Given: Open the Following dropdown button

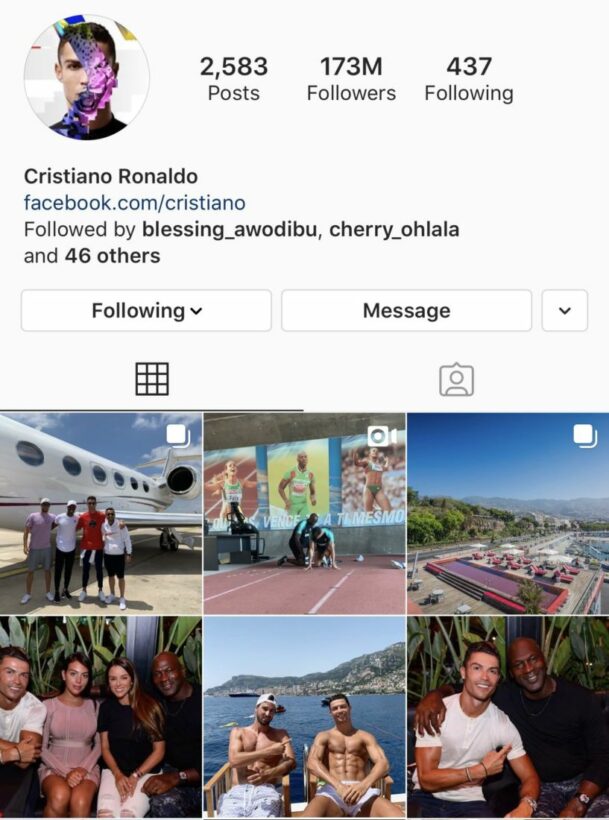Looking at the screenshot, I should pyautogui.click(x=146, y=311).
